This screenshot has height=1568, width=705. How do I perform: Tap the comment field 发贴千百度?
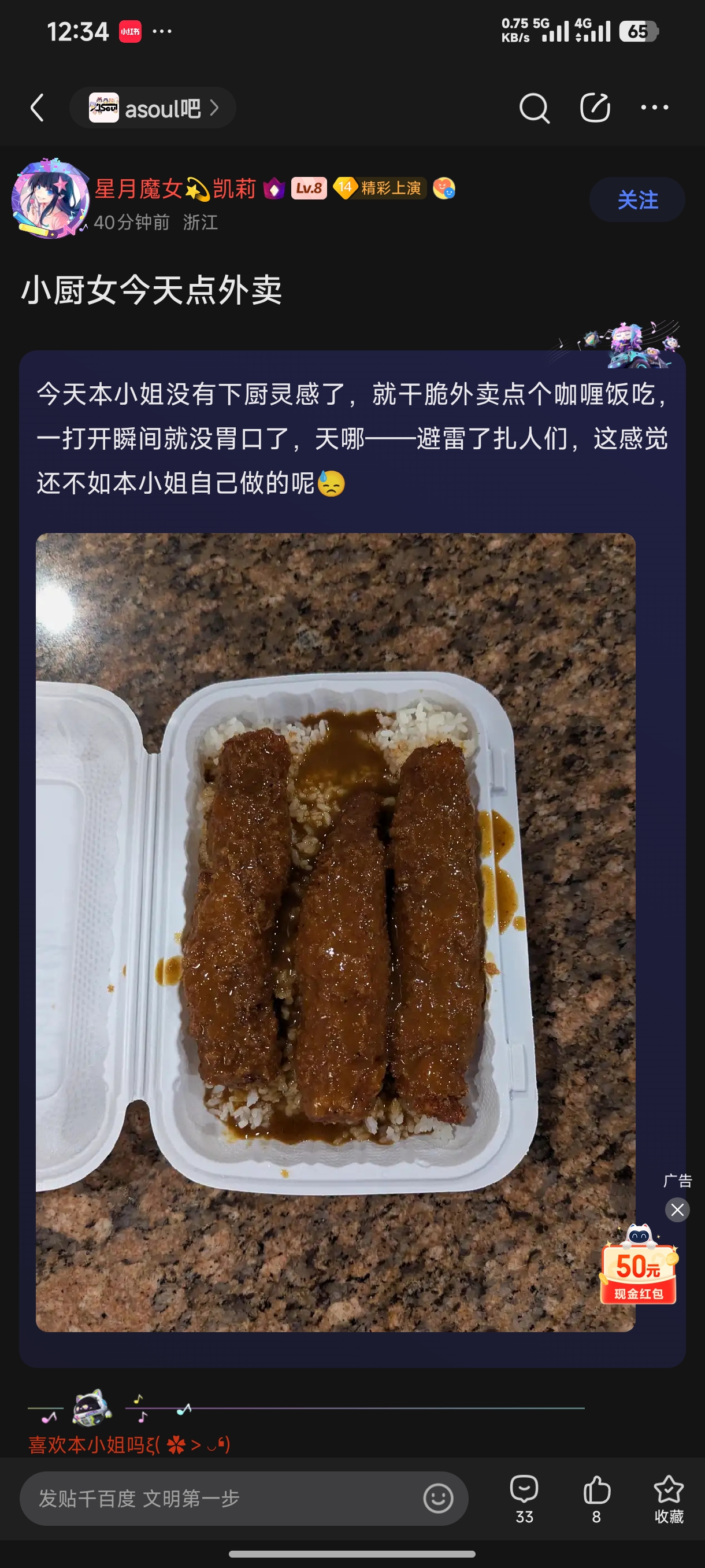click(x=219, y=1498)
